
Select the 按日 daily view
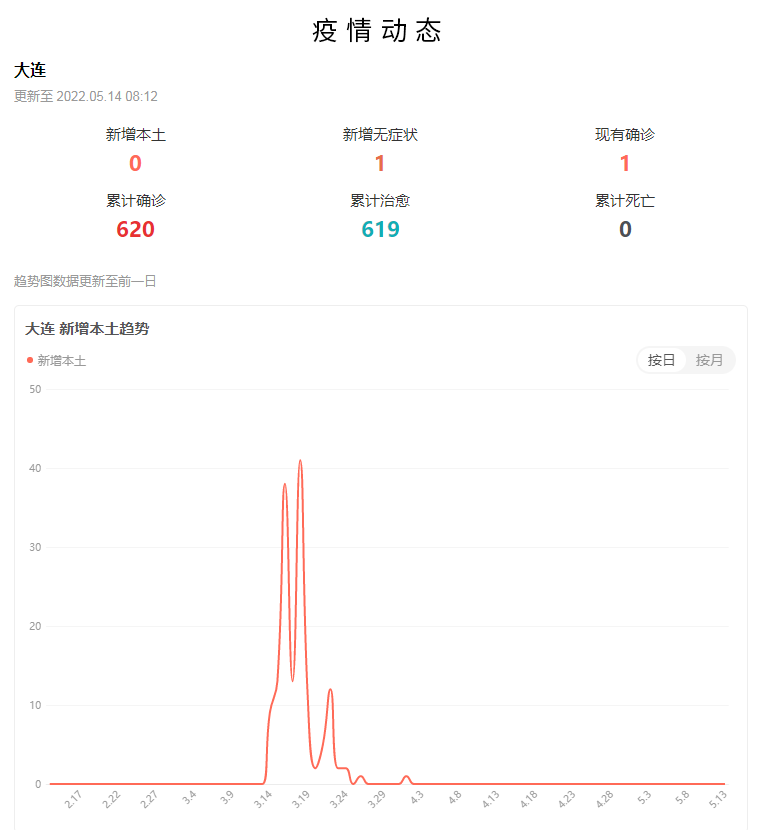[x=662, y=360]
